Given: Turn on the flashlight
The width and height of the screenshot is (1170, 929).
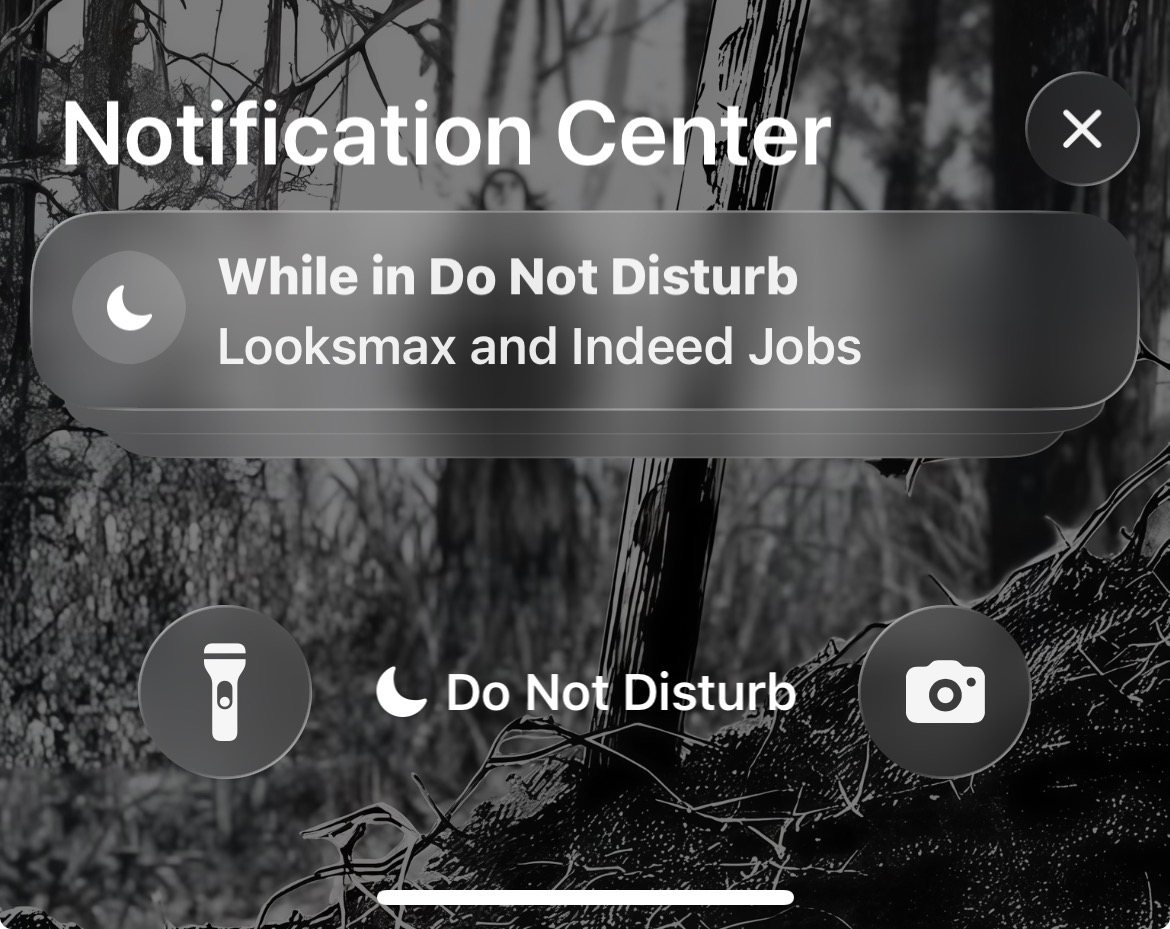Looking at the screenshot, I should click(225, 691).
